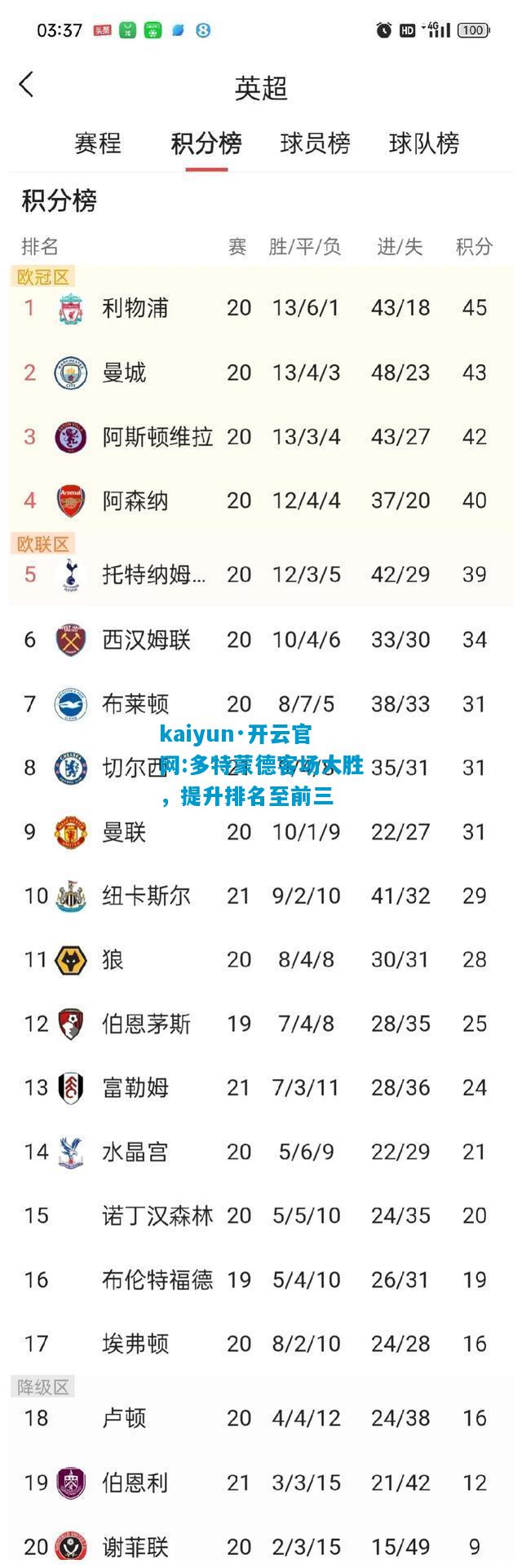View the 诺丁汉森林 team row
Image resolution: width=522 pixels, height=1568 pixels.
click(x=157, y=1216)
